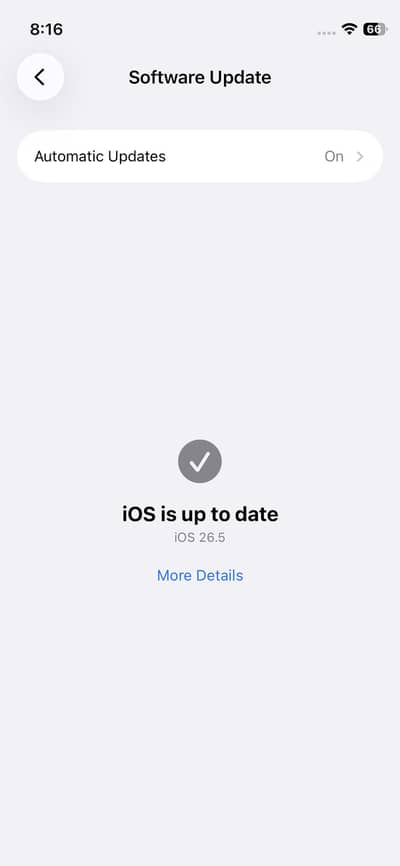The height and width of the screenshot is (866, 400).
Task: Tap the More Details link
Action: click(x=200, y=575)
